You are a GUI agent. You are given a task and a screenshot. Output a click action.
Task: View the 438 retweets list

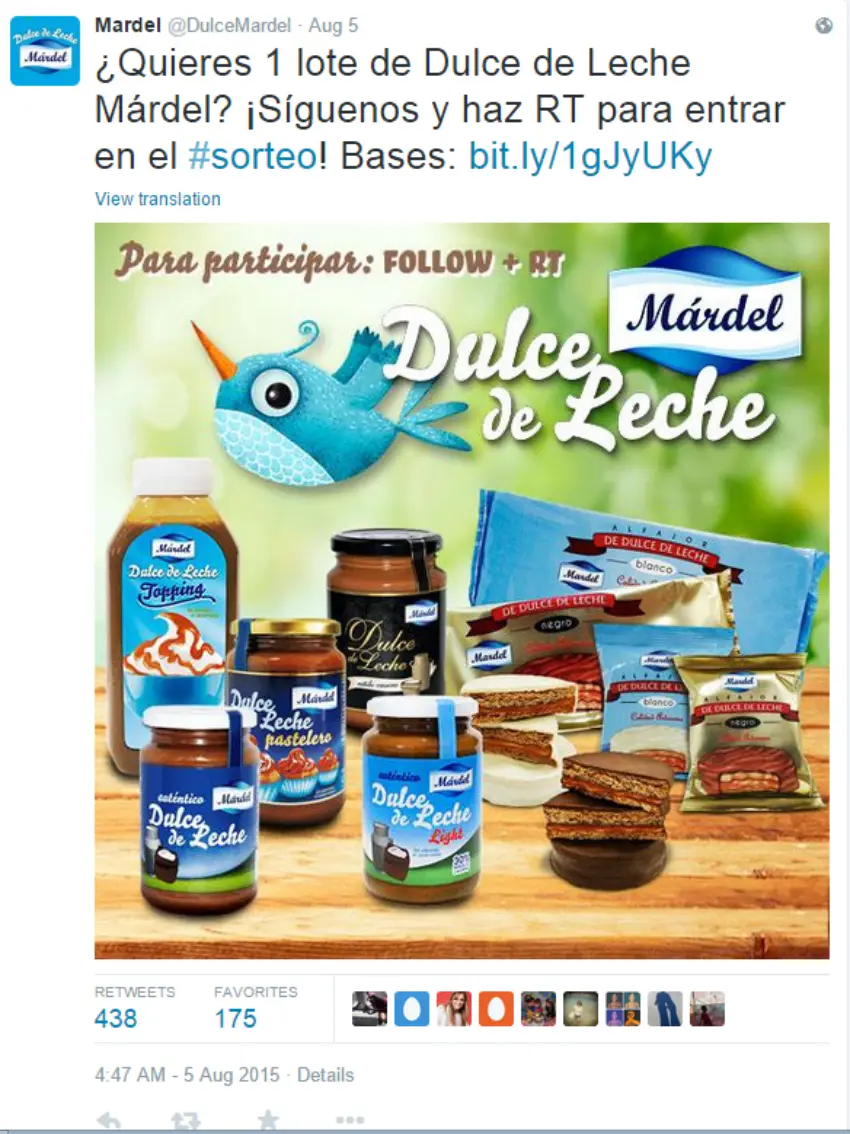(116, 1018)
